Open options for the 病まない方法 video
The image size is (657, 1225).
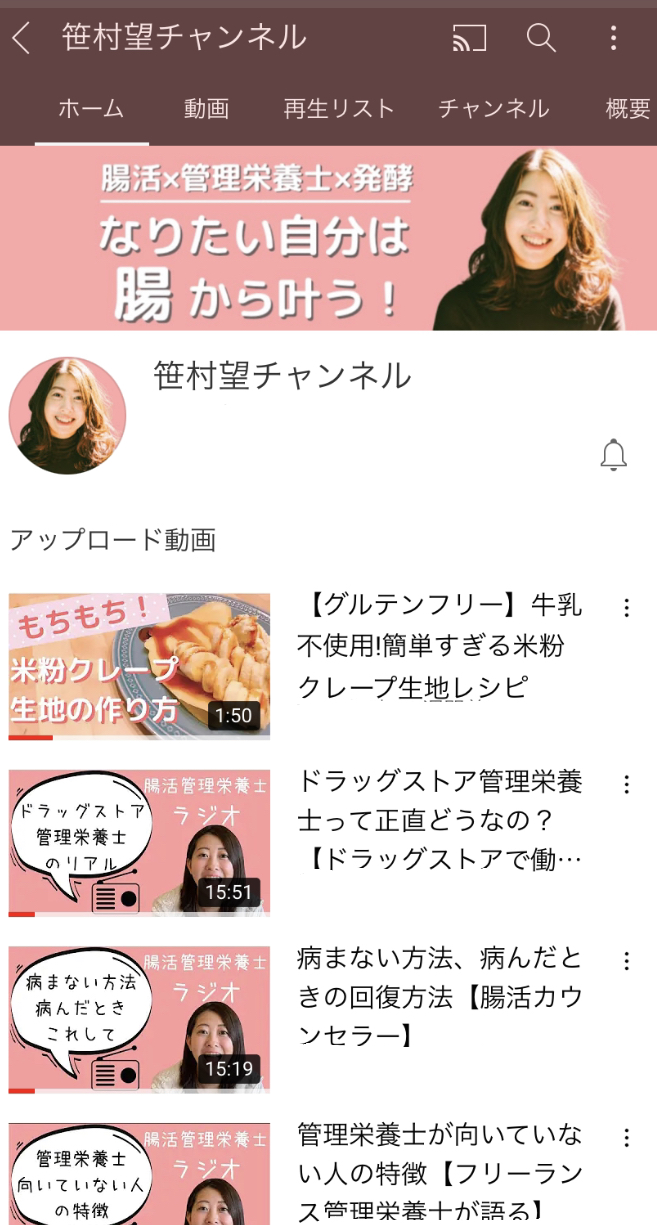pos(626,961)
